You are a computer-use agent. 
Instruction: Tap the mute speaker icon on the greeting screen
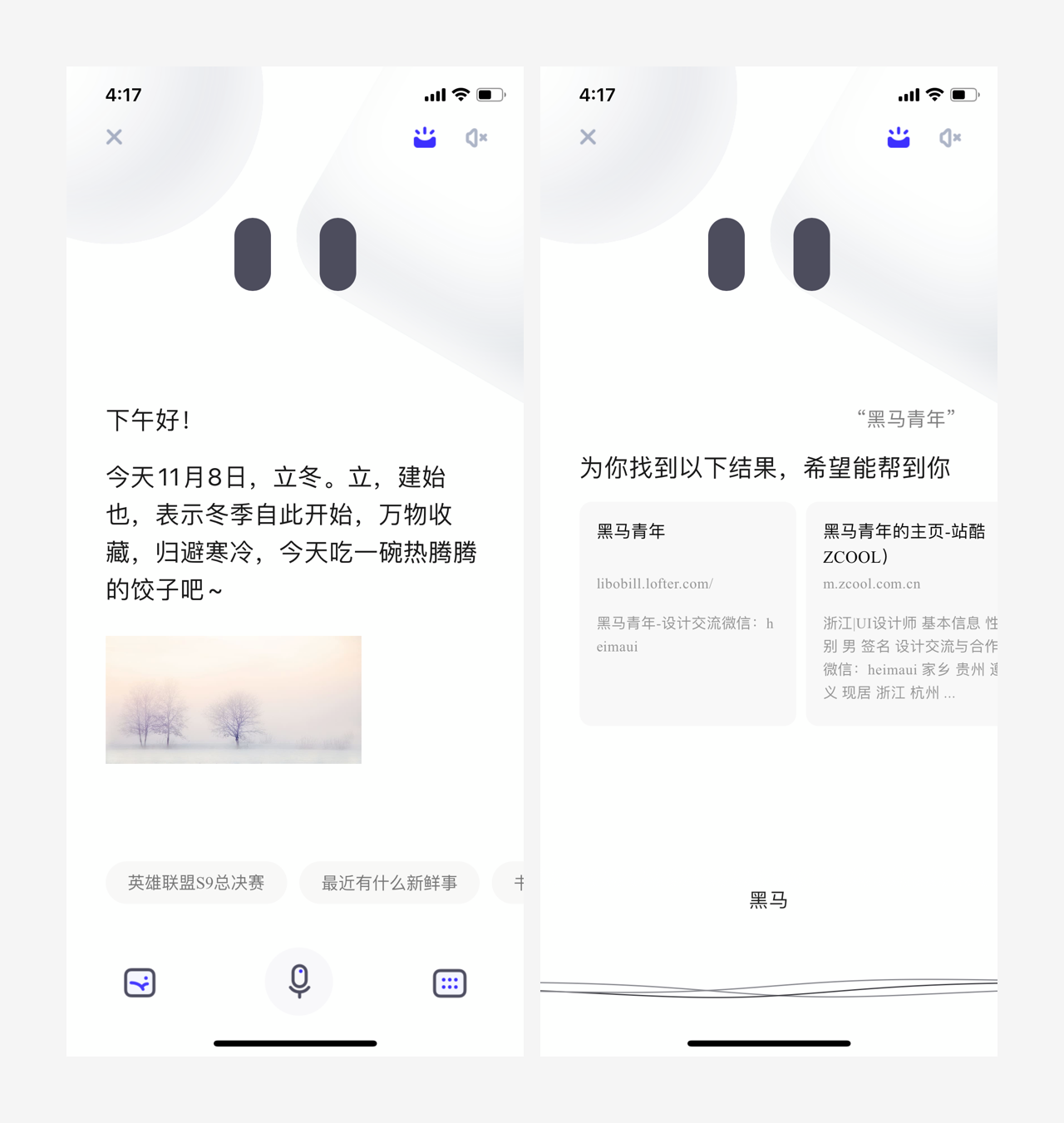(476, 138)
